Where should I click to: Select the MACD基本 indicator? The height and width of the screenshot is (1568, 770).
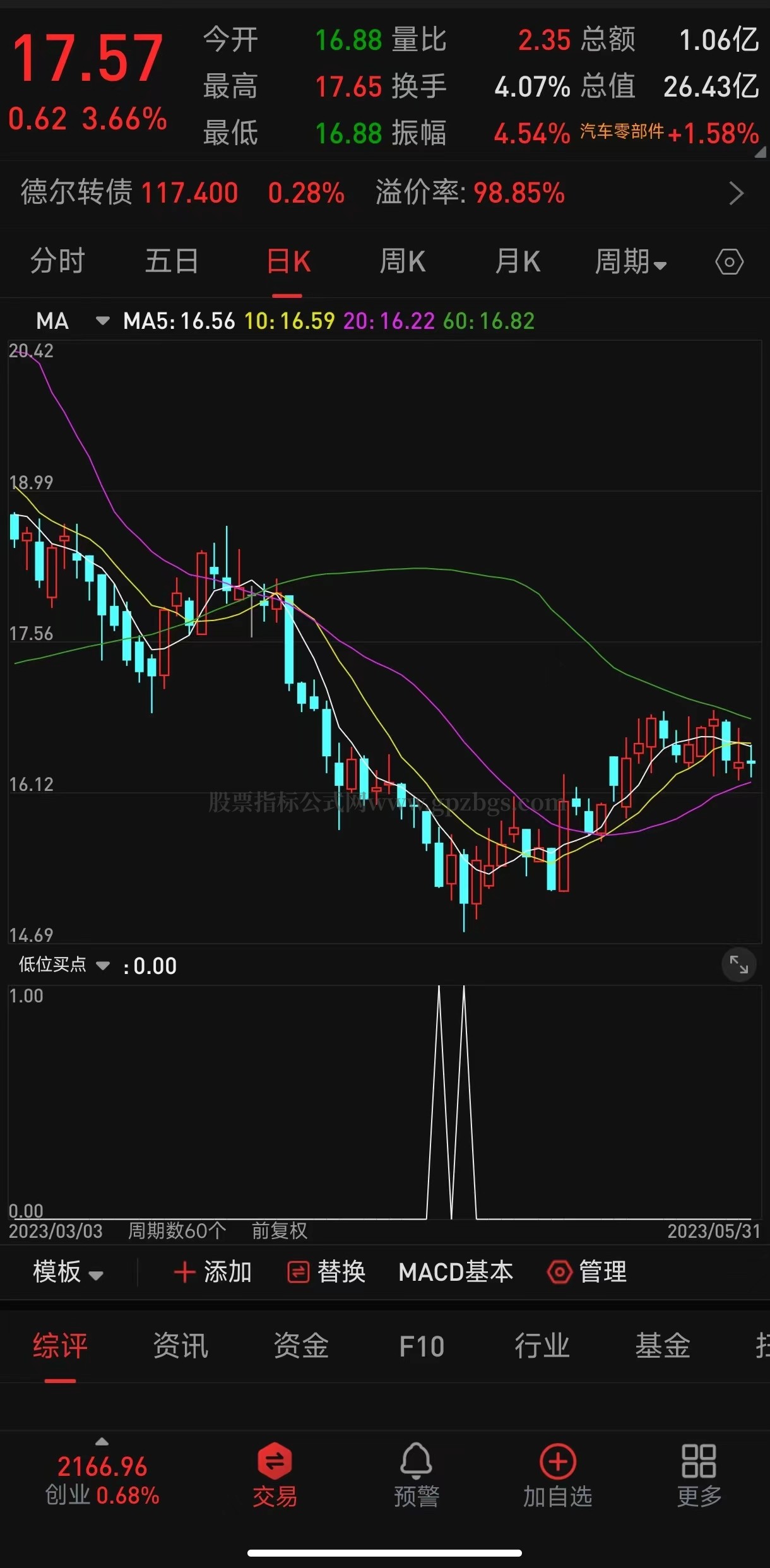click(456, 1272)
